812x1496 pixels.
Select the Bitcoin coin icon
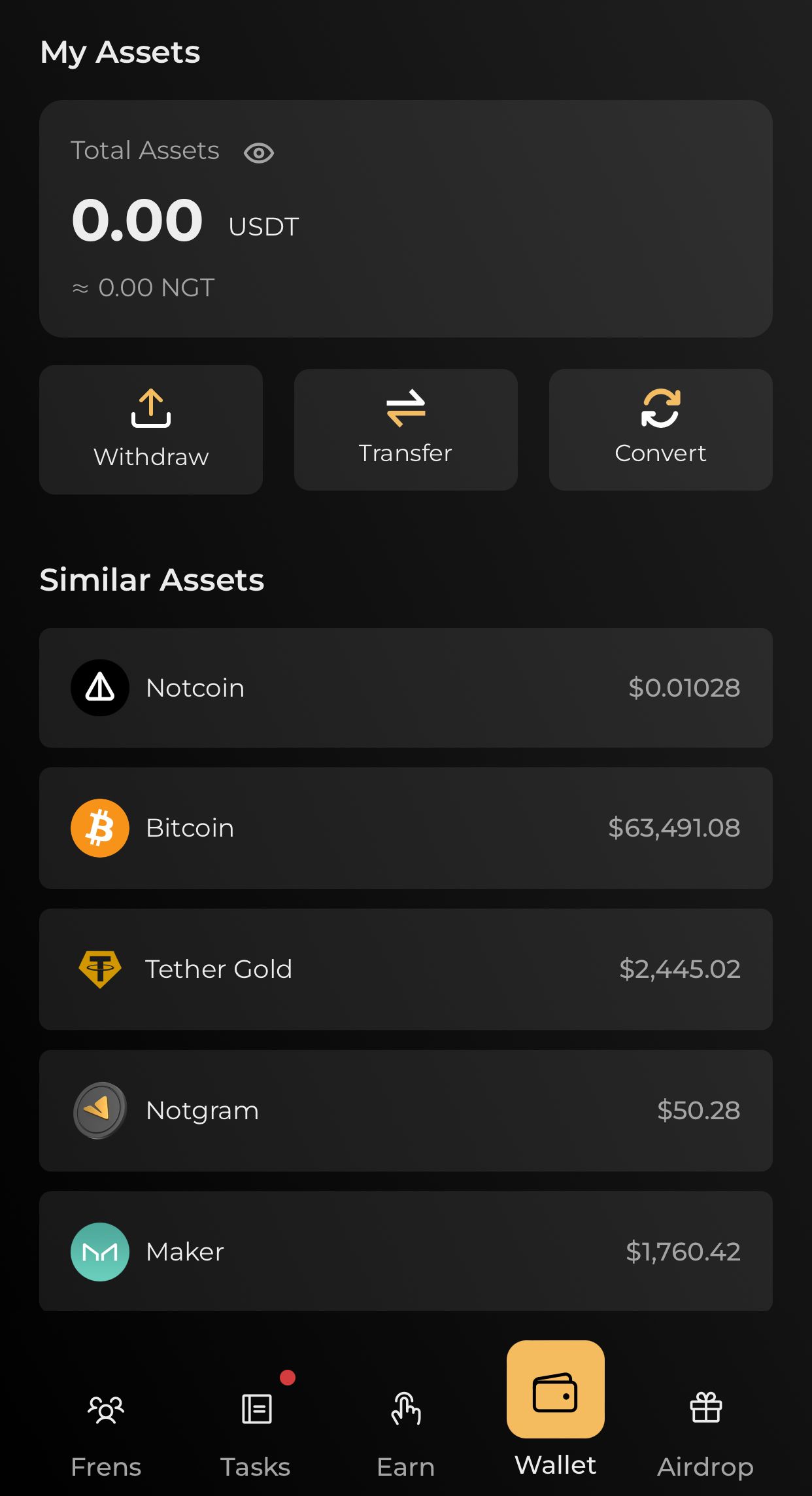coord(99,827)
